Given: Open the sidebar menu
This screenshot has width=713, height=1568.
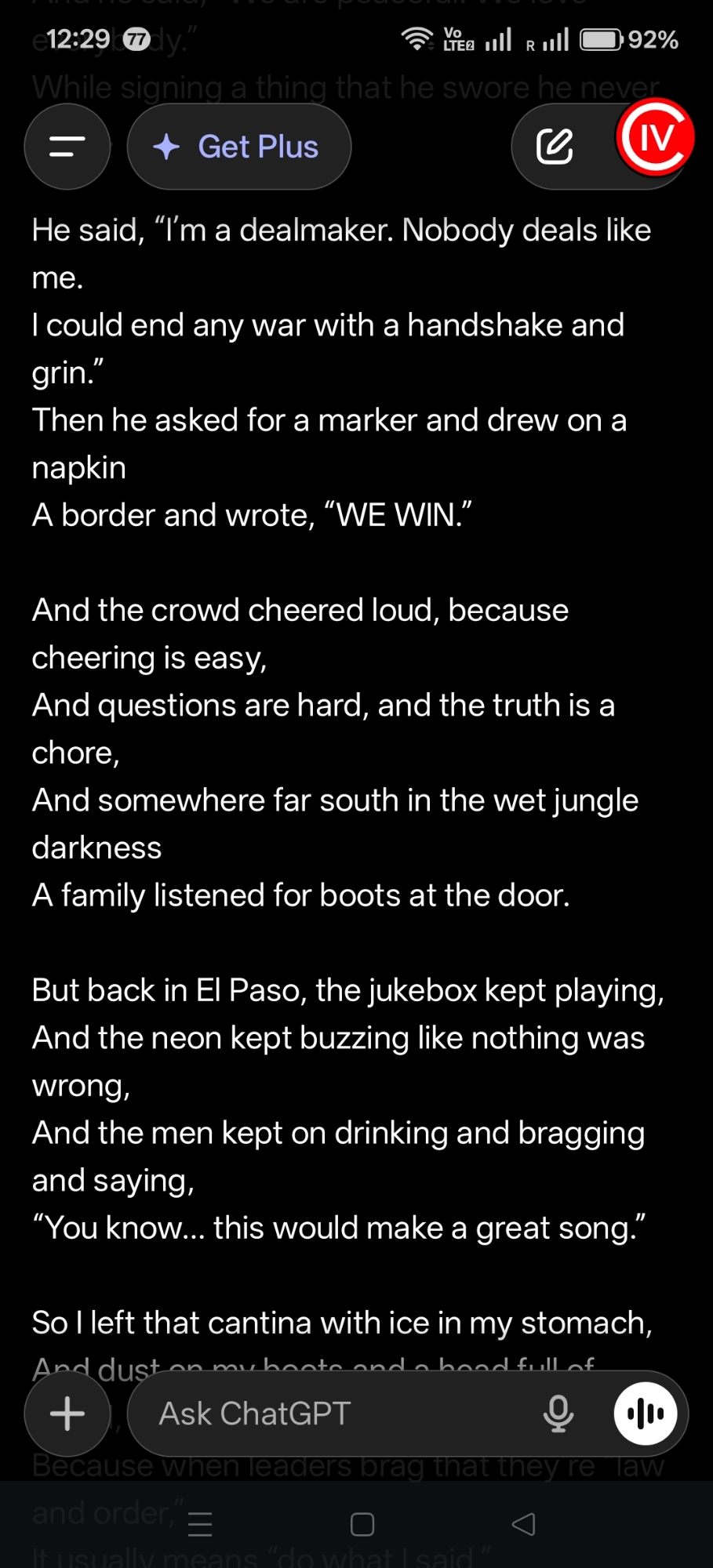Looking at the screenshot, I should click(67, 147).
